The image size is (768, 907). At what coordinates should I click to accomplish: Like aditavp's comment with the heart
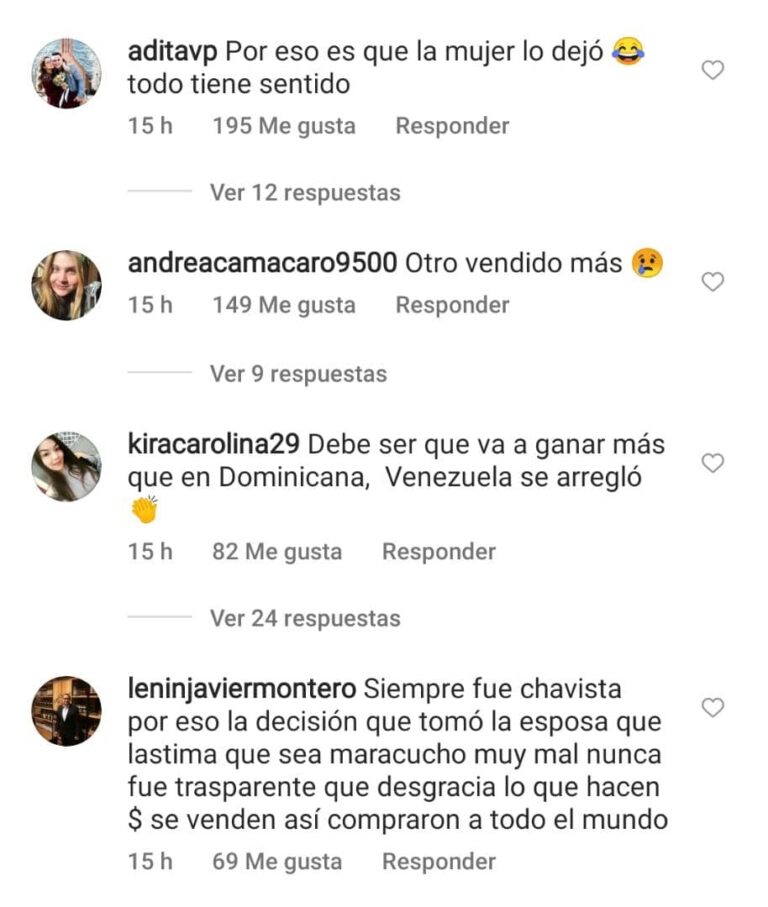tap(712, 70)
